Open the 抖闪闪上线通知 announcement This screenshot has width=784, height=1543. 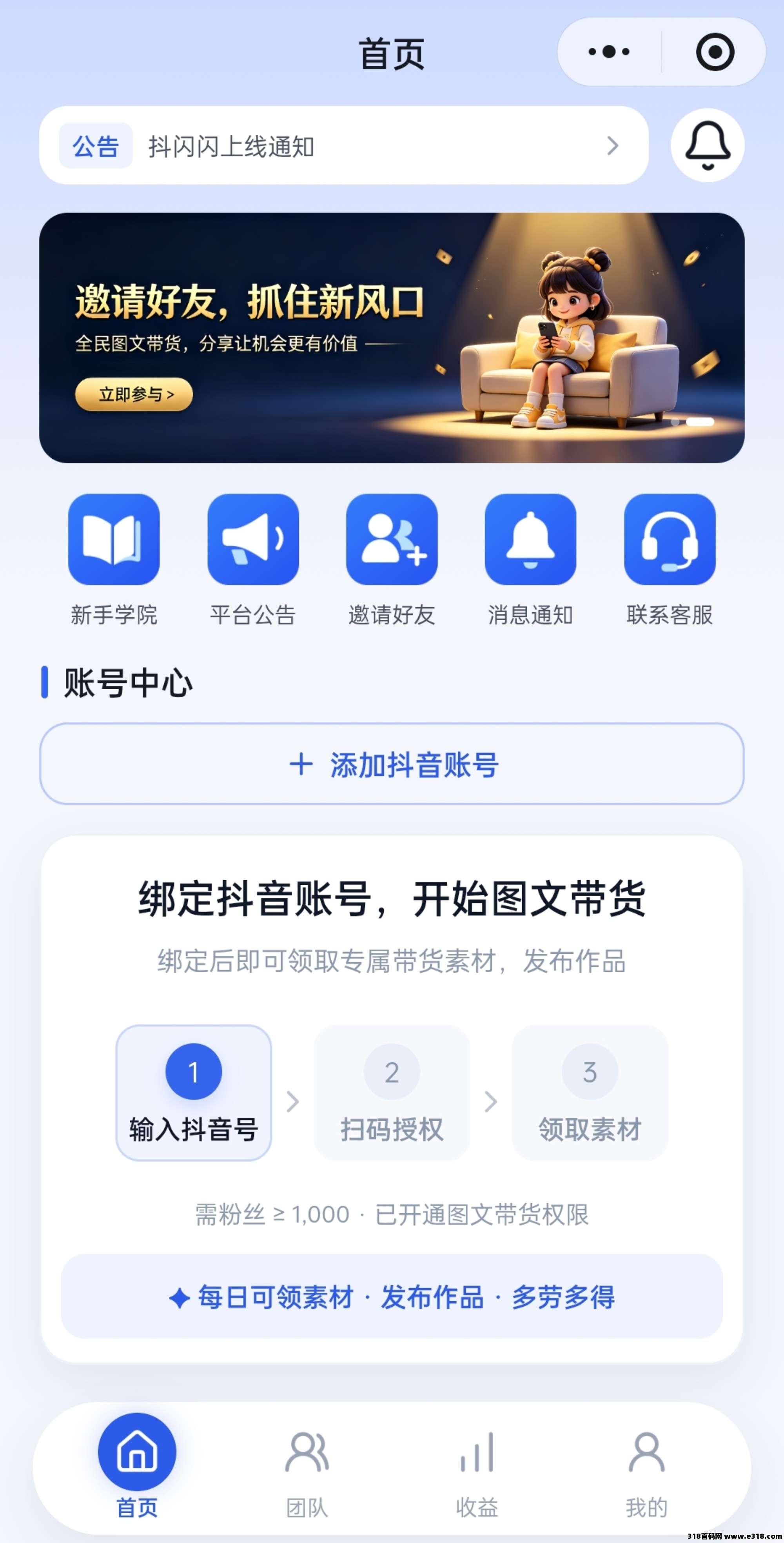(x=344, y=145)
